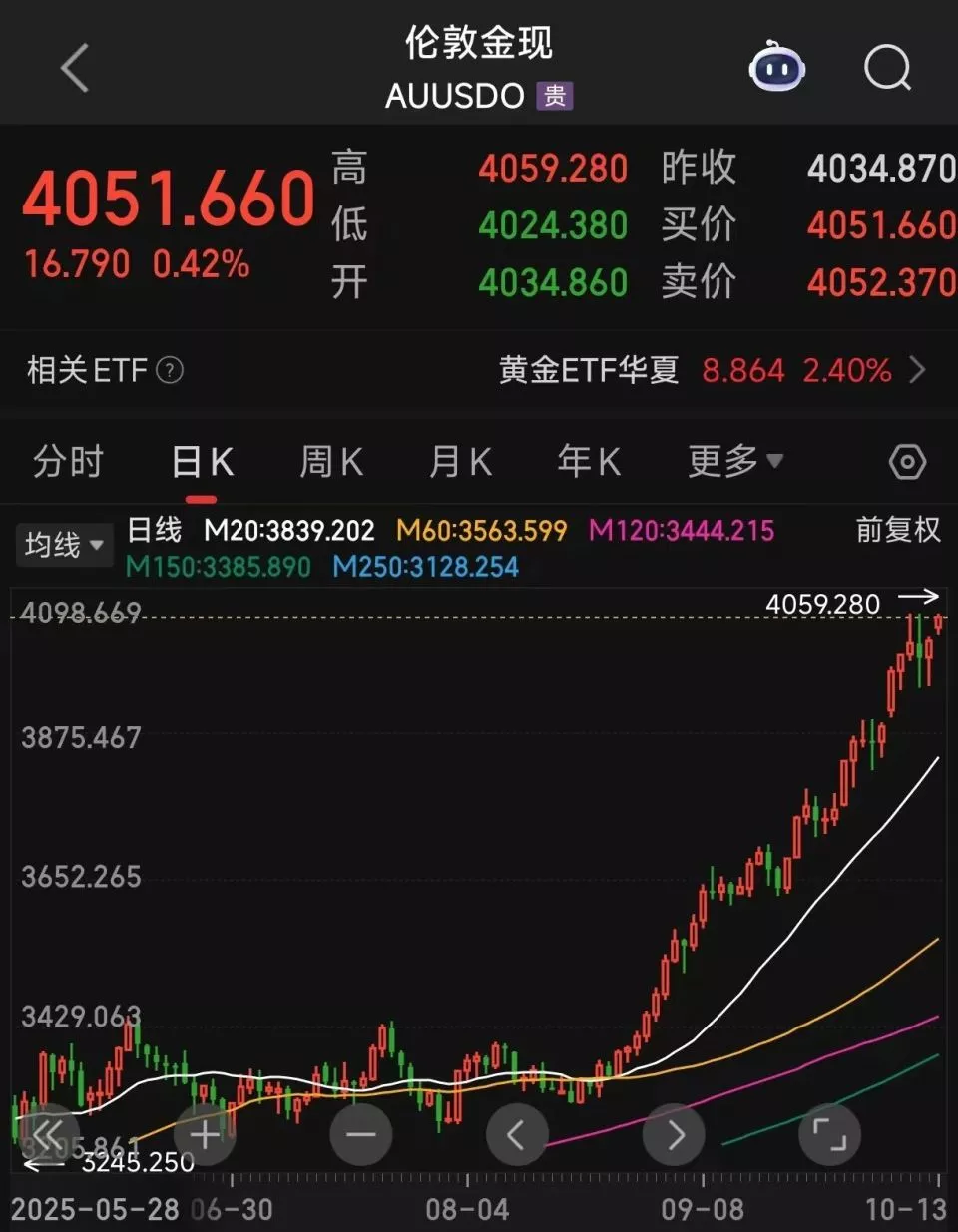Open chart settings hexagon icon
Viewport: 958px width, 1232px height.
[x=906, y=462]
